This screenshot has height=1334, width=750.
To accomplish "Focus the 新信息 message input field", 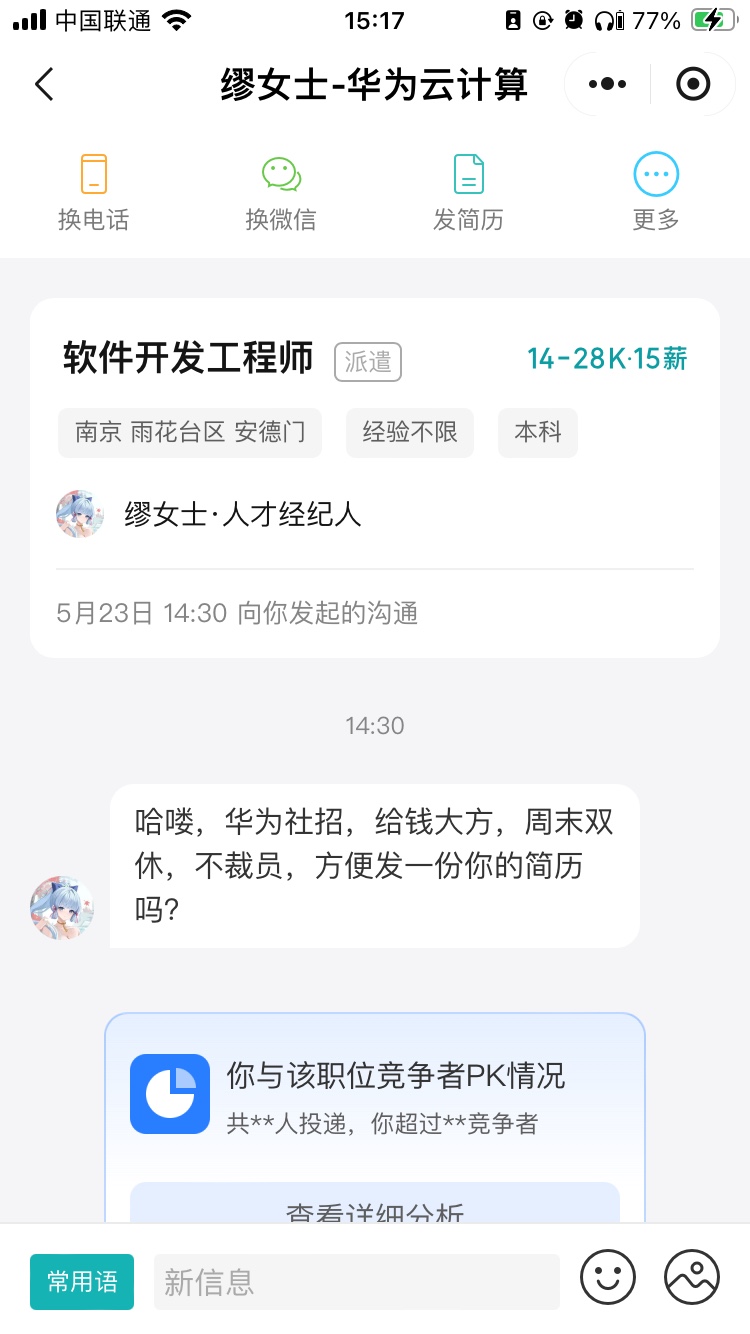I will (356, 1281).
